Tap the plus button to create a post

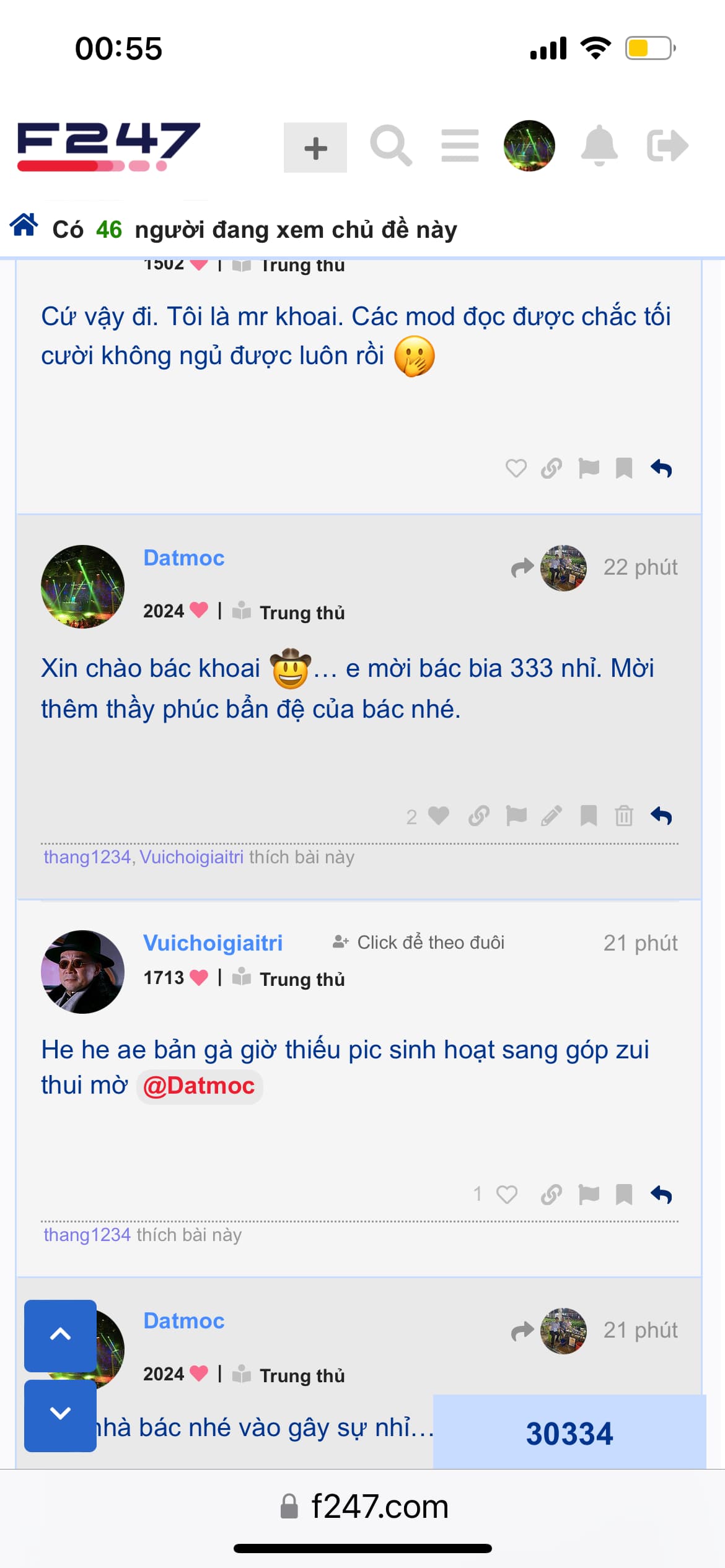pyautogui.click(x=315, y=147)
